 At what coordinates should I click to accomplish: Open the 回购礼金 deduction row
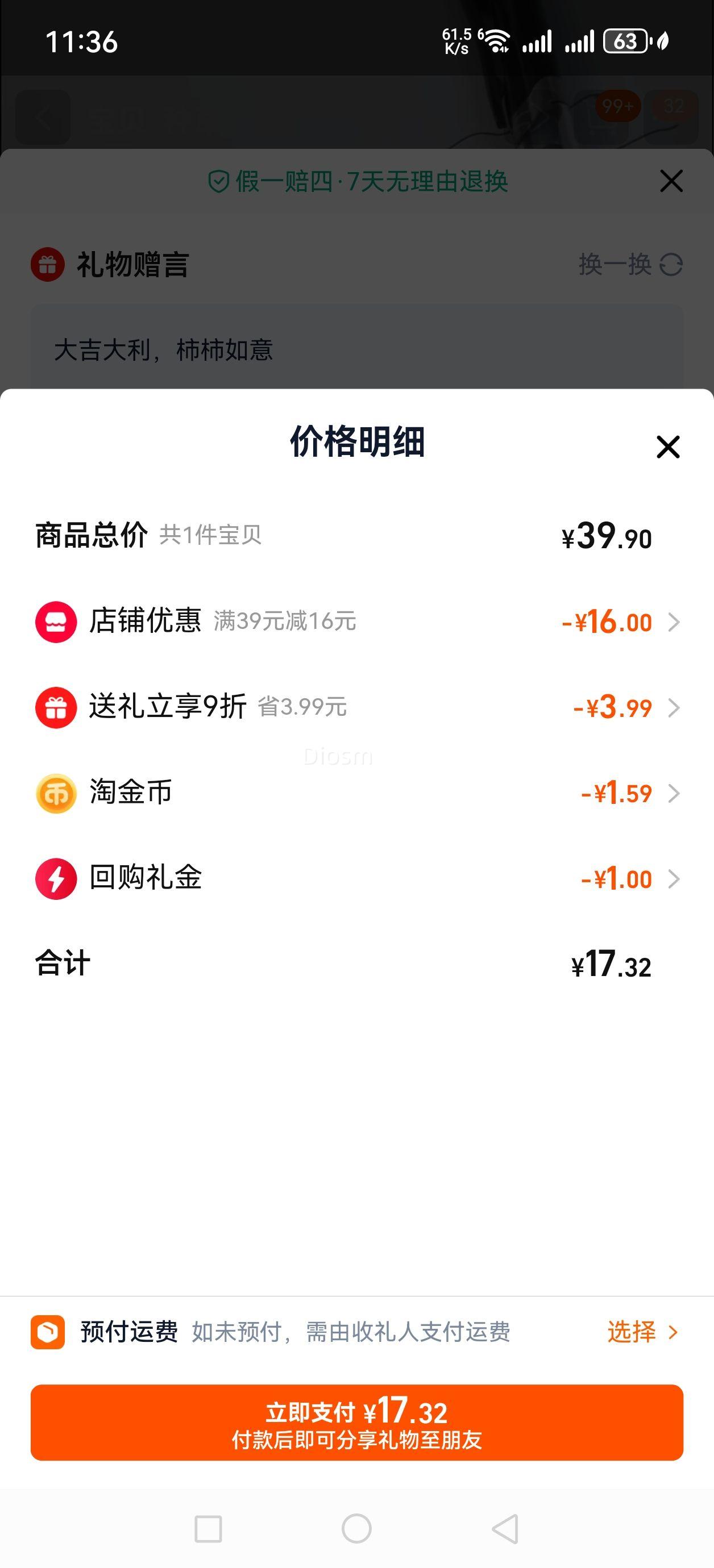[673, 879]
